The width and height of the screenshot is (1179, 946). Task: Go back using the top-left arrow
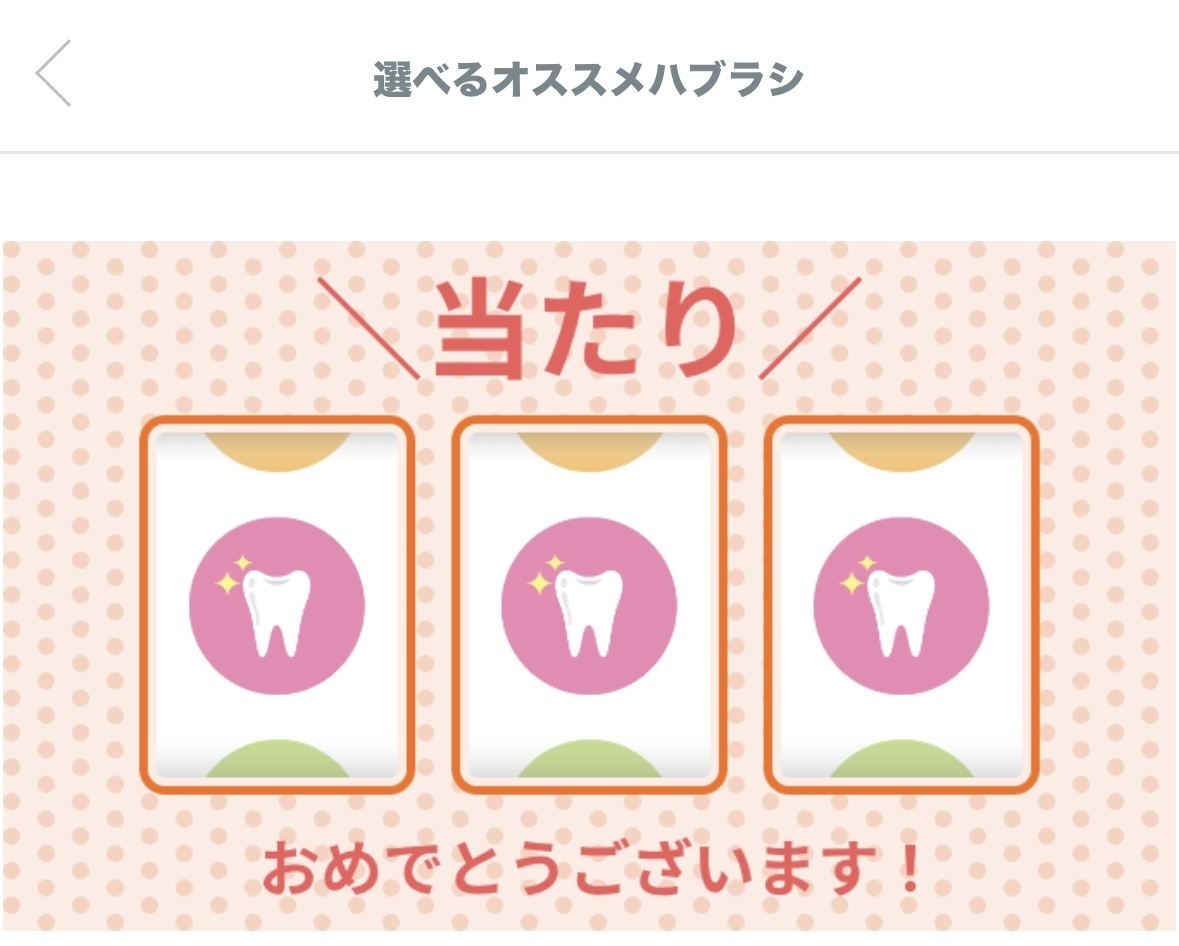53,73
